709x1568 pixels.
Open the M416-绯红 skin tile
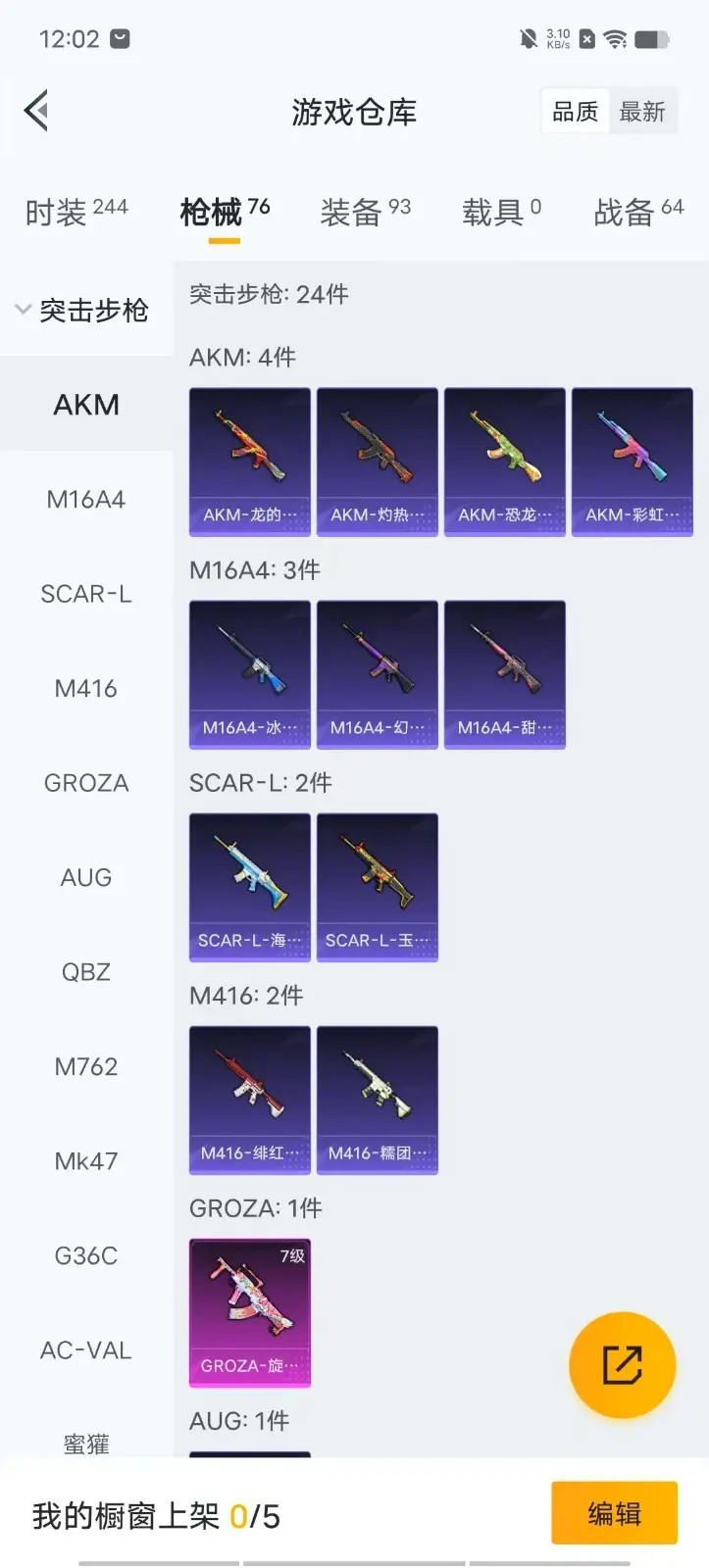pos(250,1100)
